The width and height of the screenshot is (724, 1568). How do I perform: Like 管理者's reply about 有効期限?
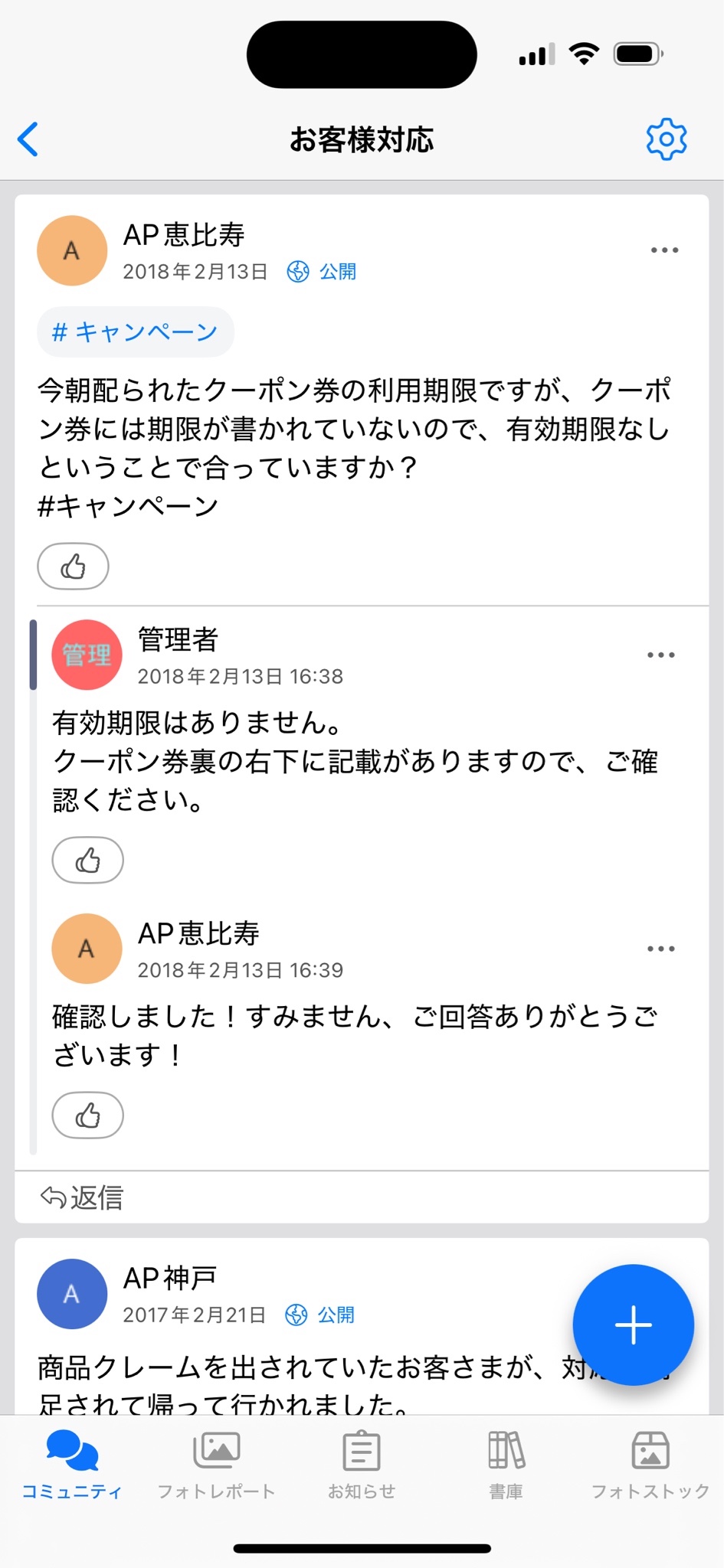point(88,861)
